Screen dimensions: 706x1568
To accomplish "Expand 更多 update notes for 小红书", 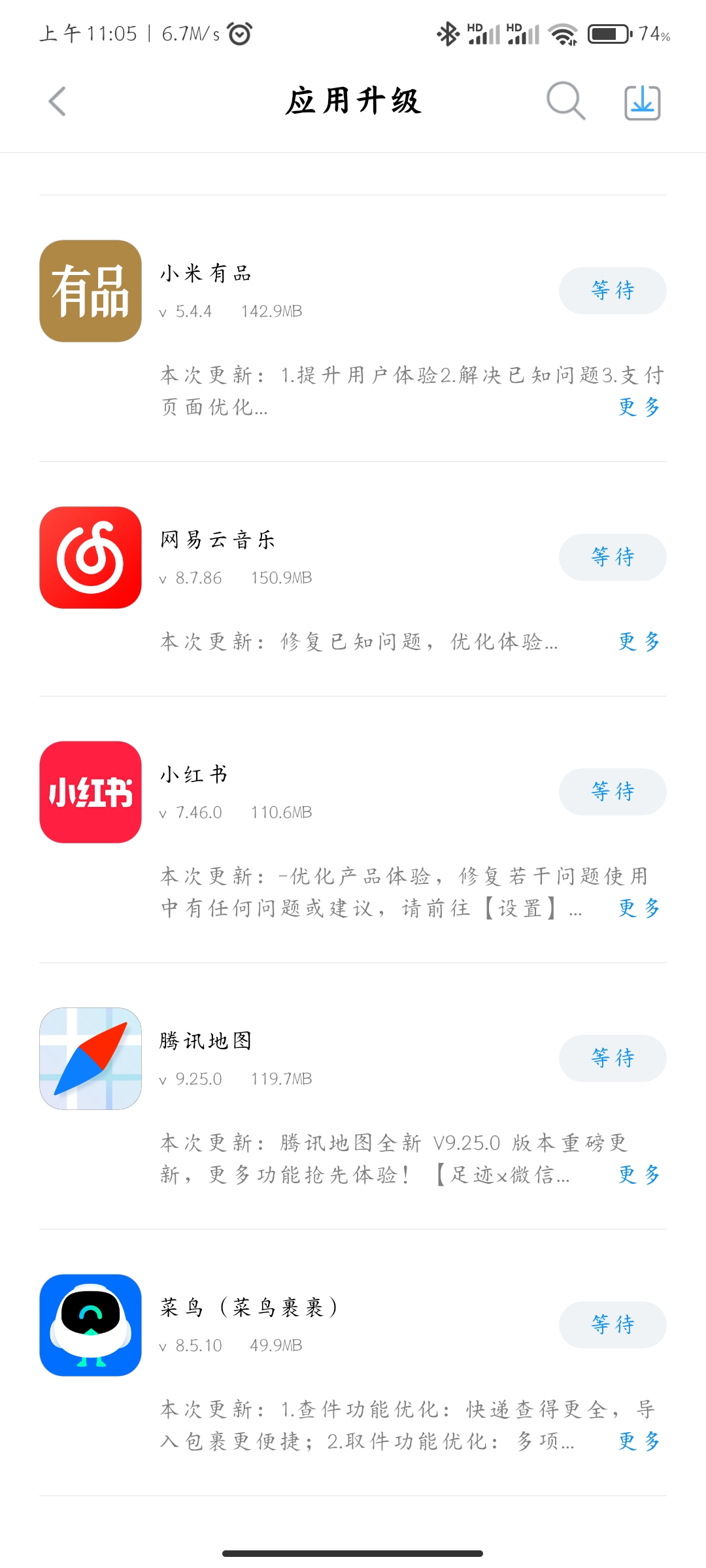I will click(x=639, y=907).
